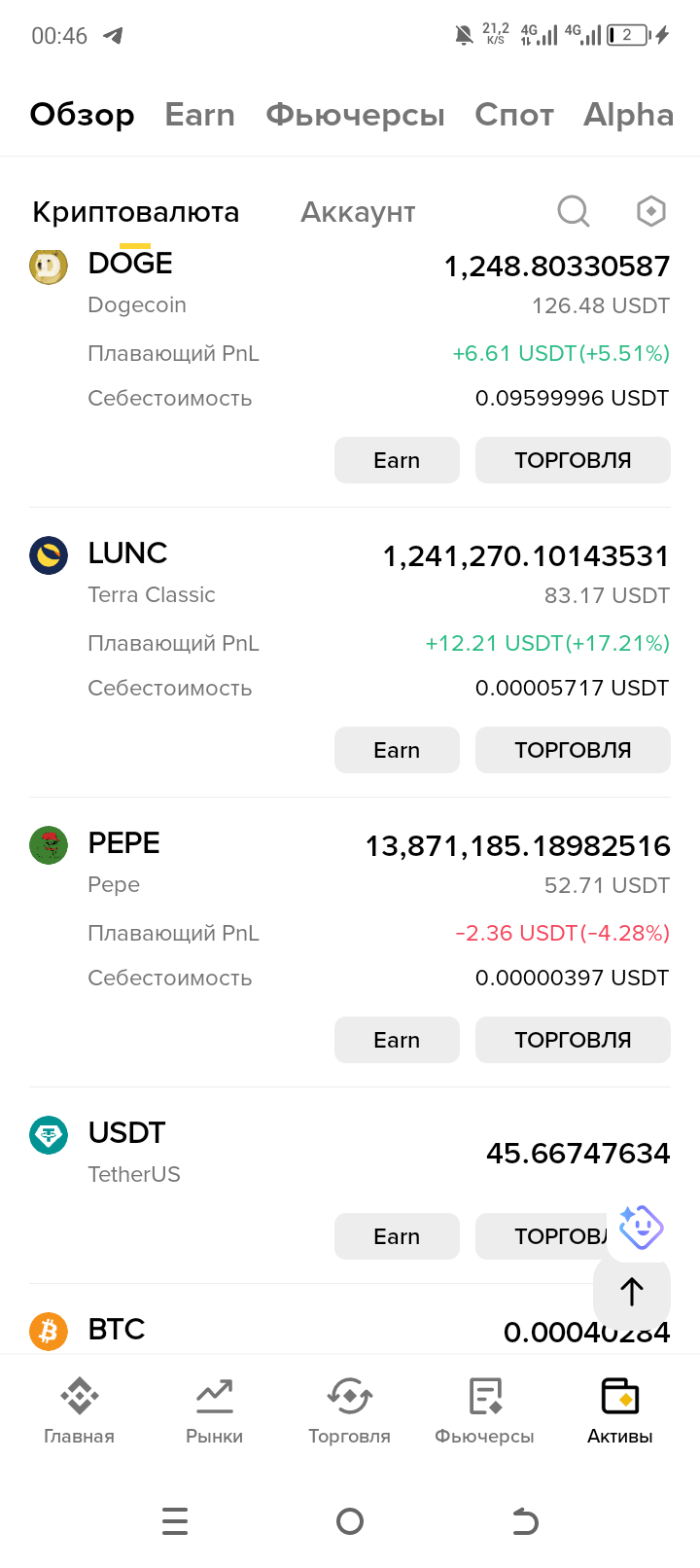Open Рынки in bottom navigation
Image resolution: width=700 pixels, height=1568 pixels.
click(x=214, y=1410)
